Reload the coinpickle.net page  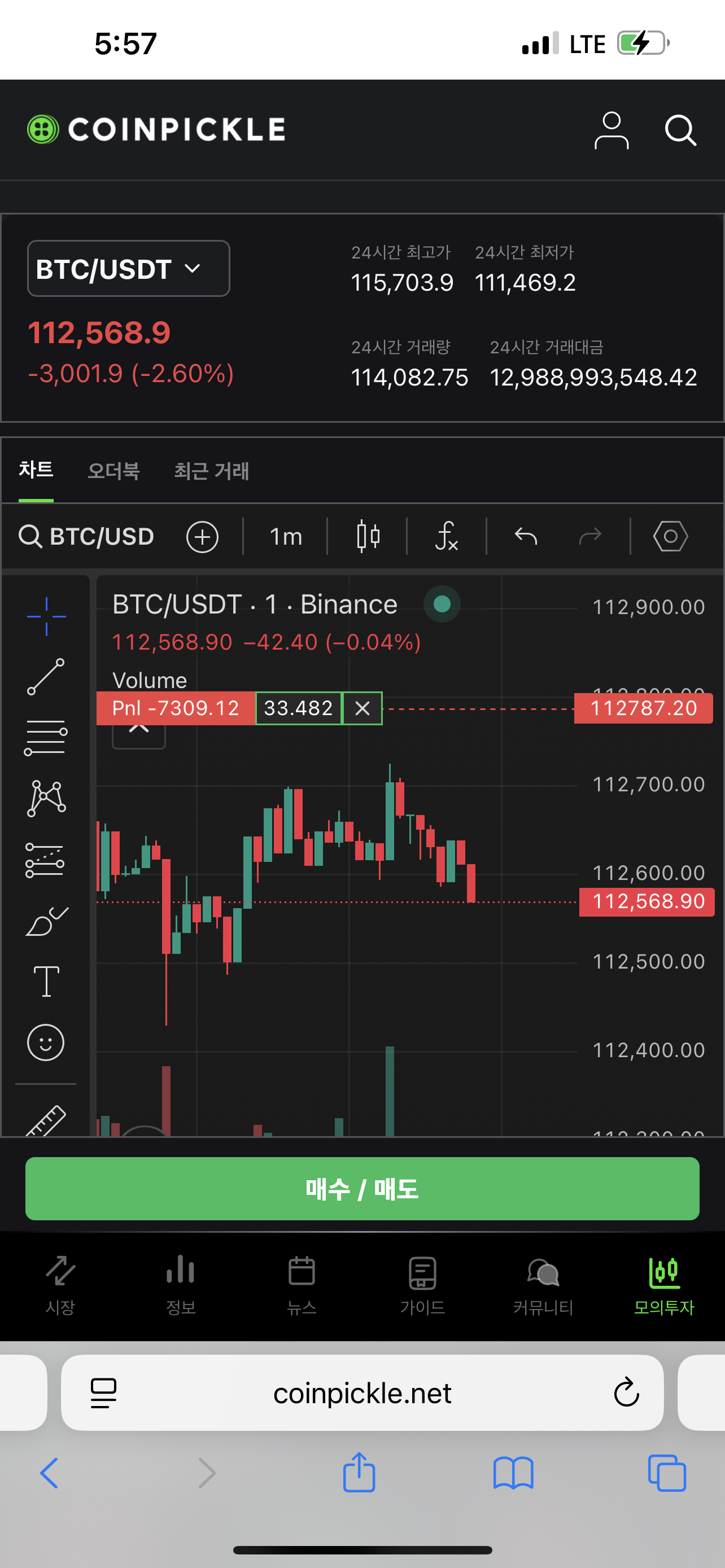coord(626,1392)
